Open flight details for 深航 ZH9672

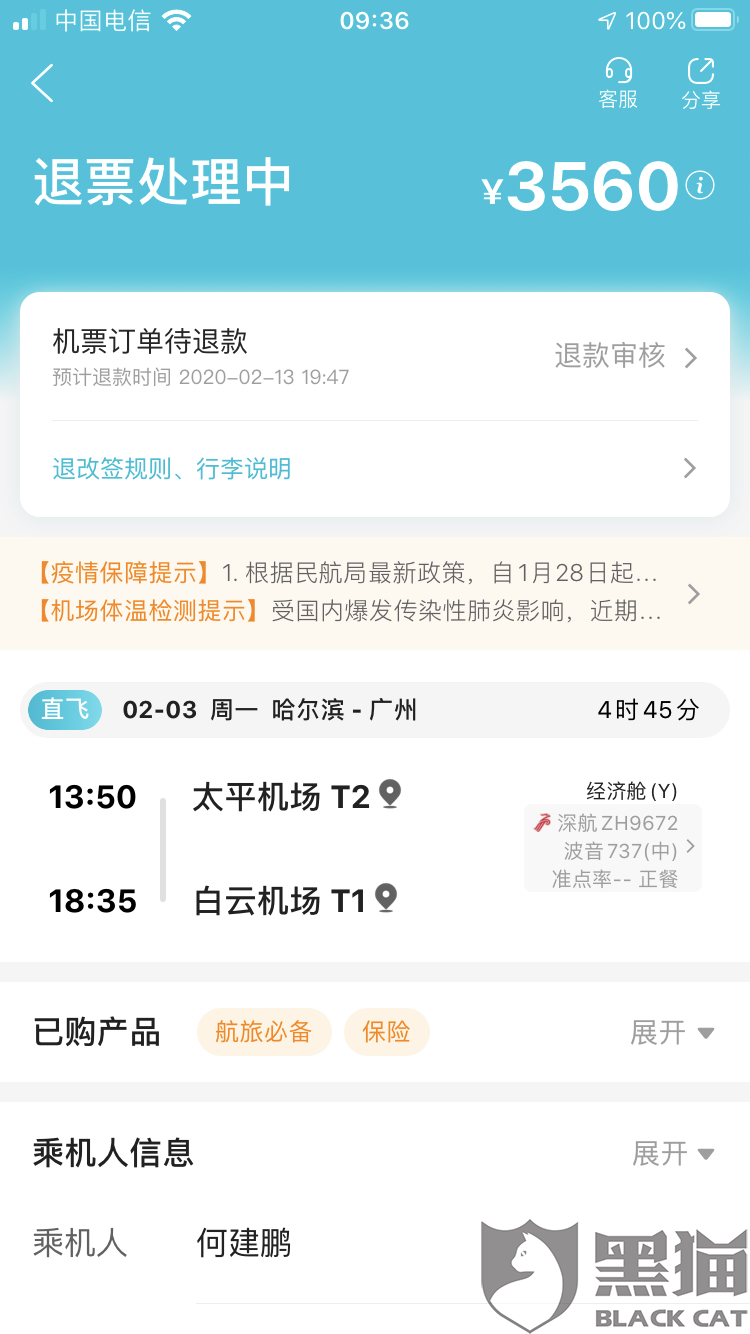pos(613,848)
